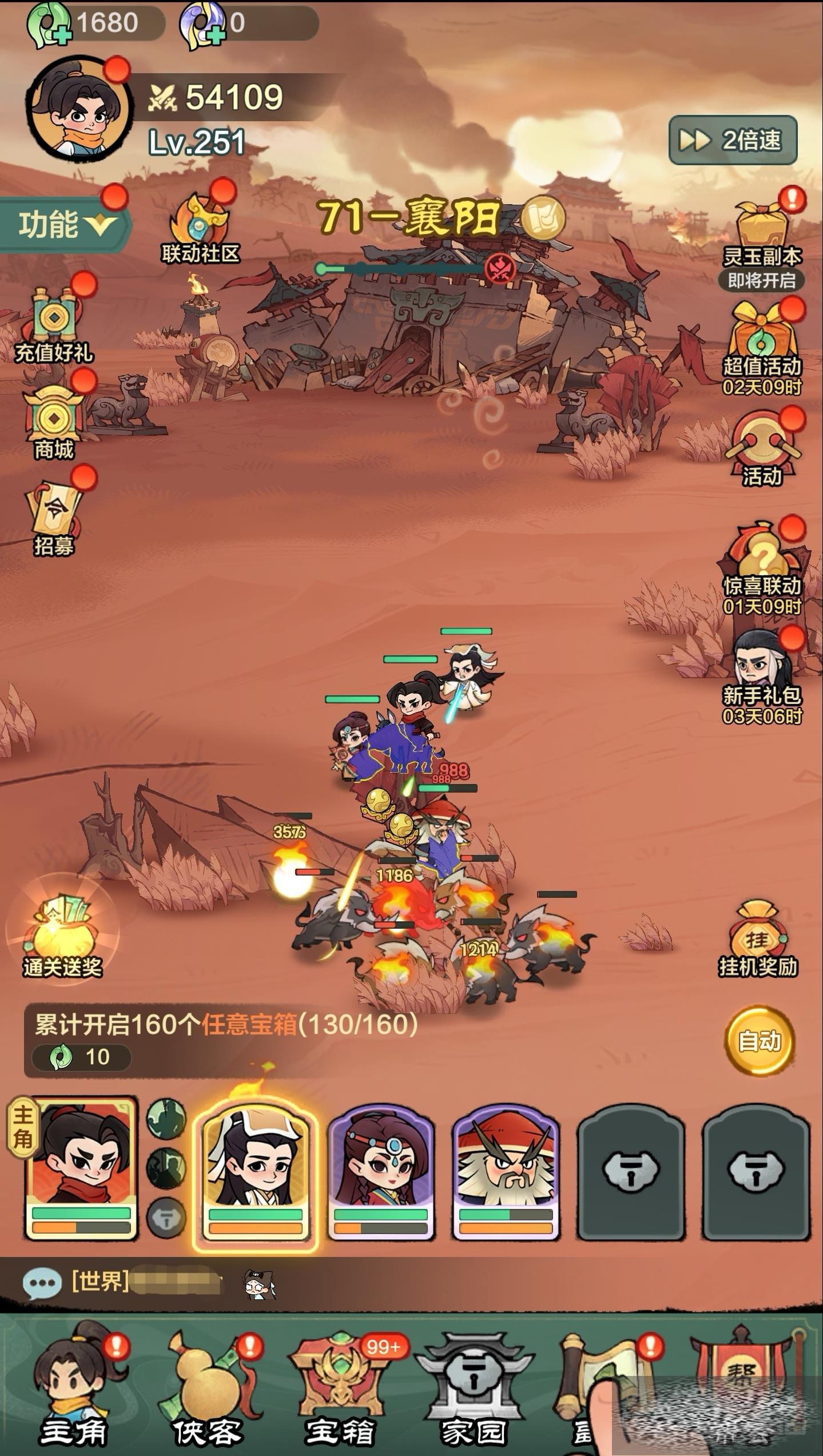Collect 挂机奖励 idle rewards
823x1456 pixels.
tap(758, 938)
